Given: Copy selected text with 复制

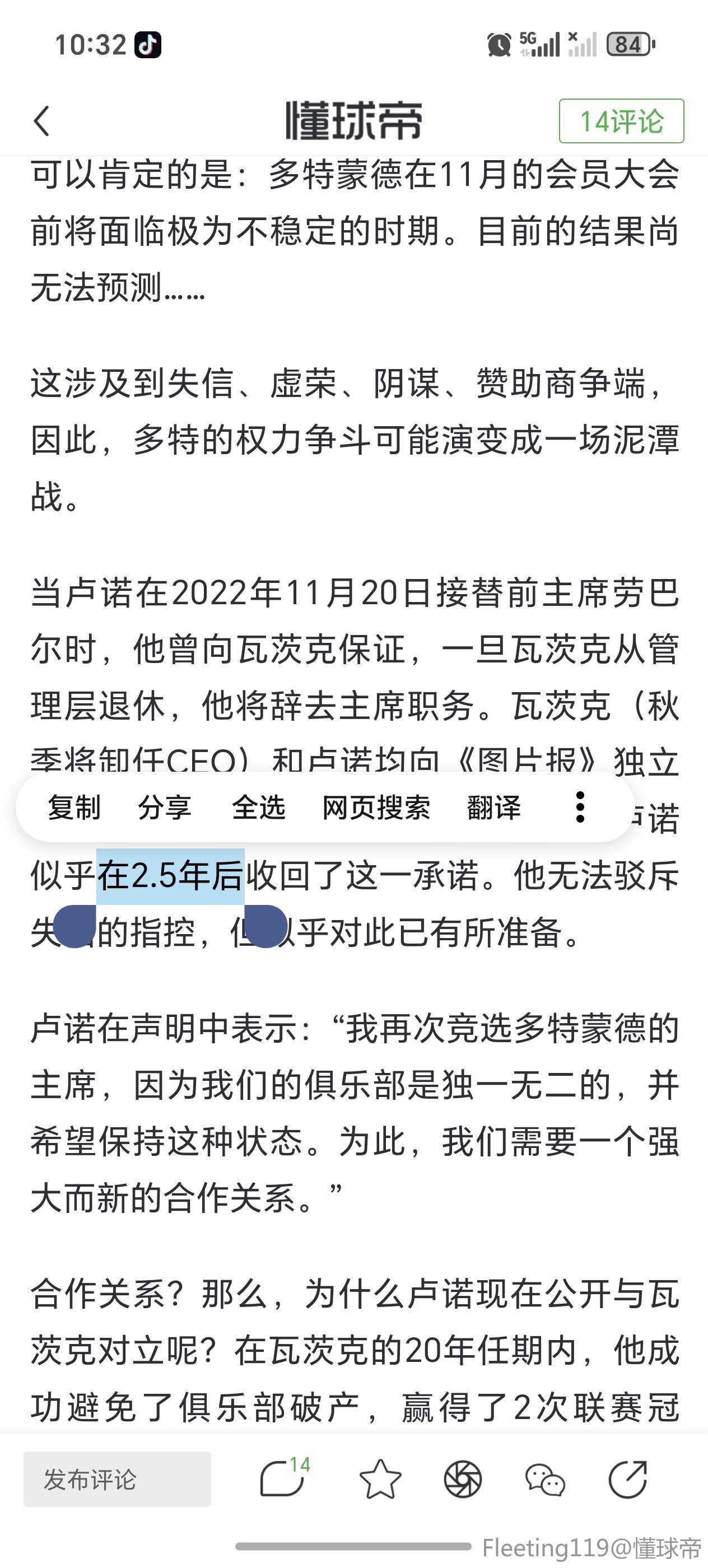Looking at the screenshot, I should 74,807.
